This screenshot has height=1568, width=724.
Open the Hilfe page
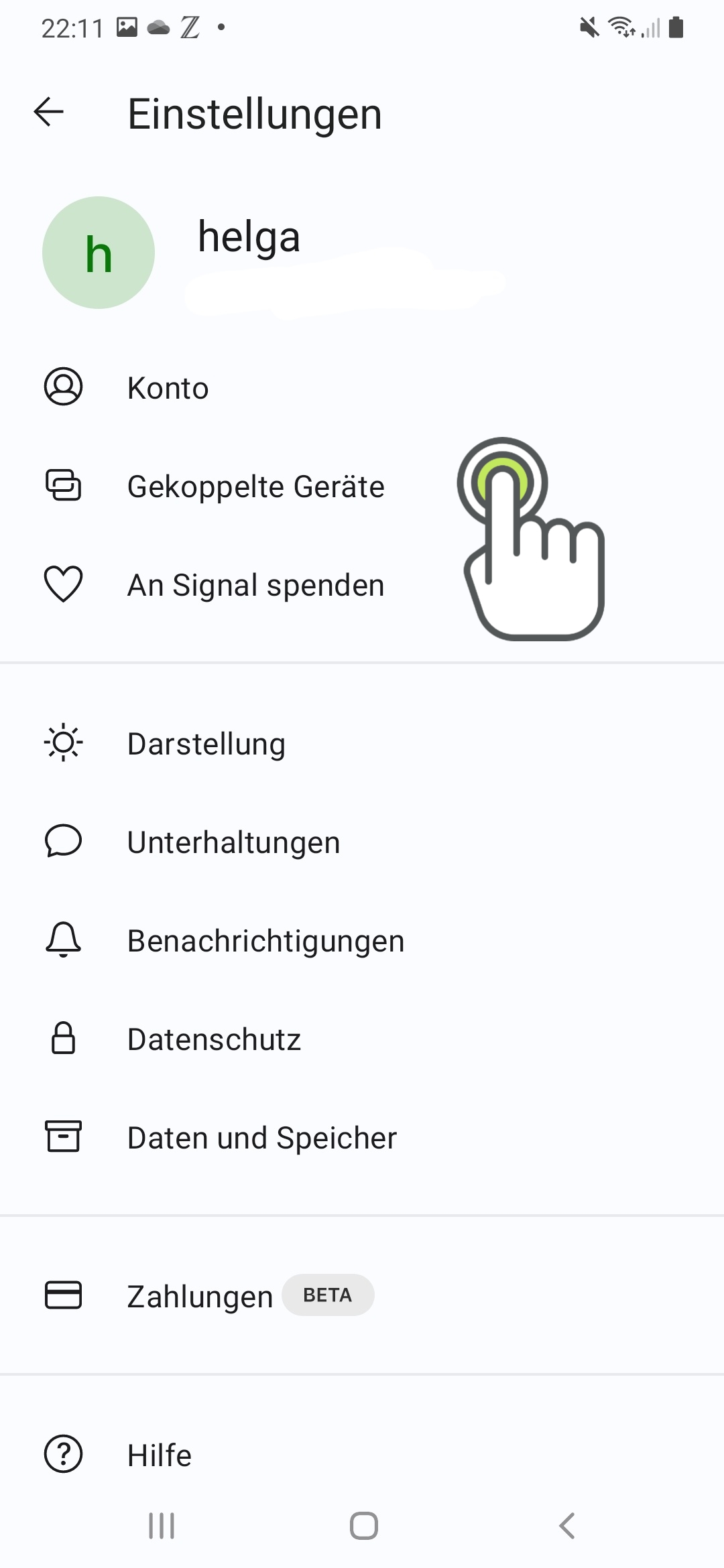tap(362, 1454)
